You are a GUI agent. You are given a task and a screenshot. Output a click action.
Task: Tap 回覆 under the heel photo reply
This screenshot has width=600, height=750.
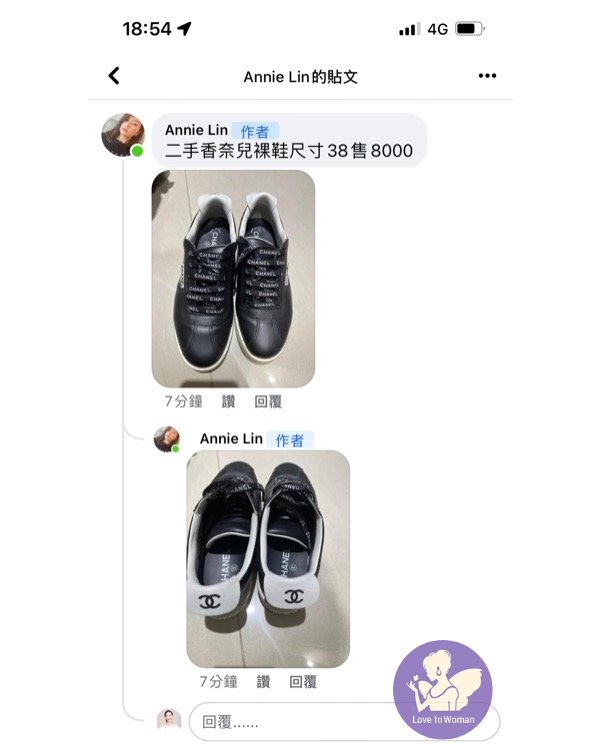[303, 681]
